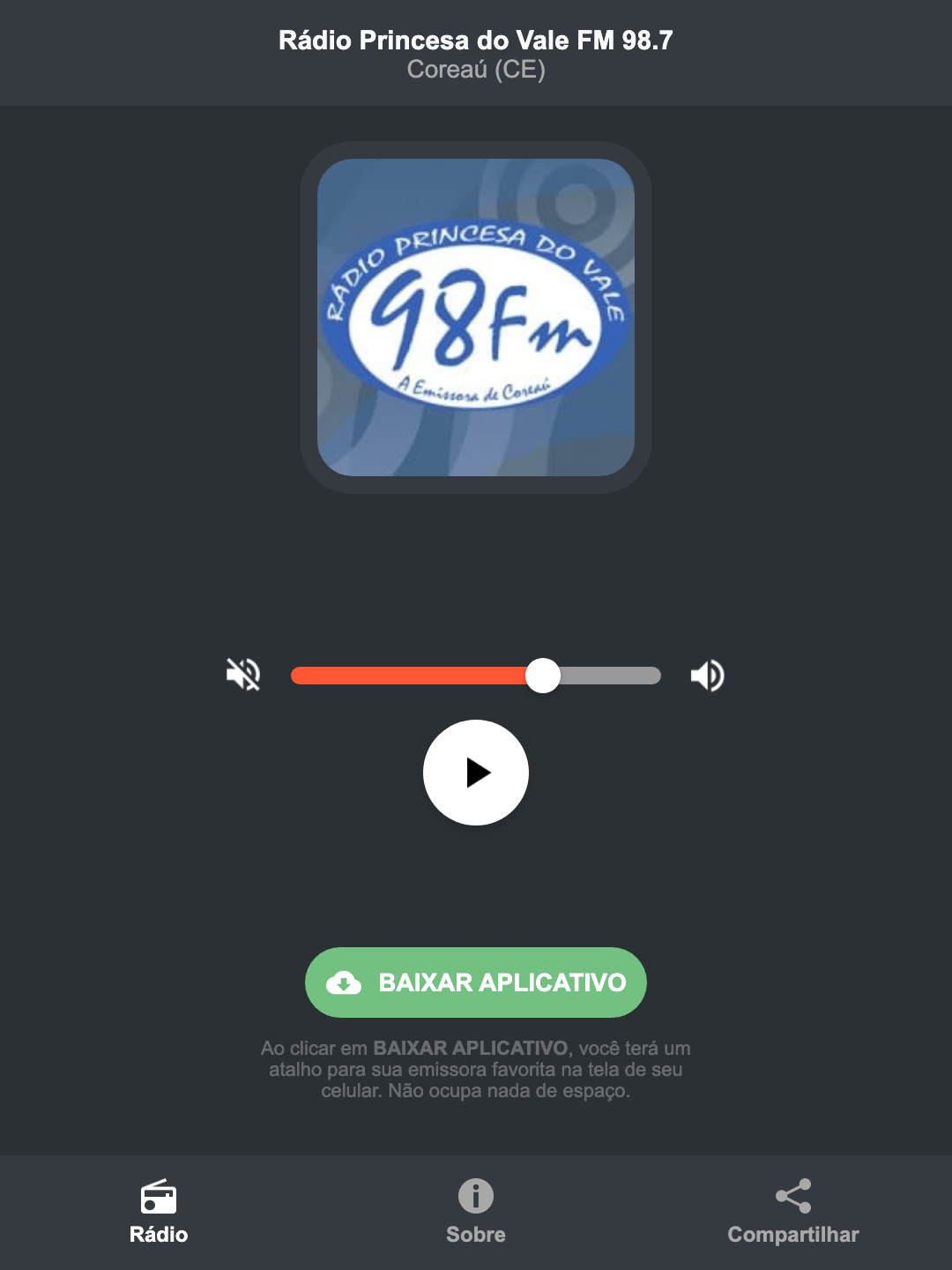Click the station title Rádio Princesa do Vale FM 98.7
Screen dimensions: 952x1270
point(475,40)
